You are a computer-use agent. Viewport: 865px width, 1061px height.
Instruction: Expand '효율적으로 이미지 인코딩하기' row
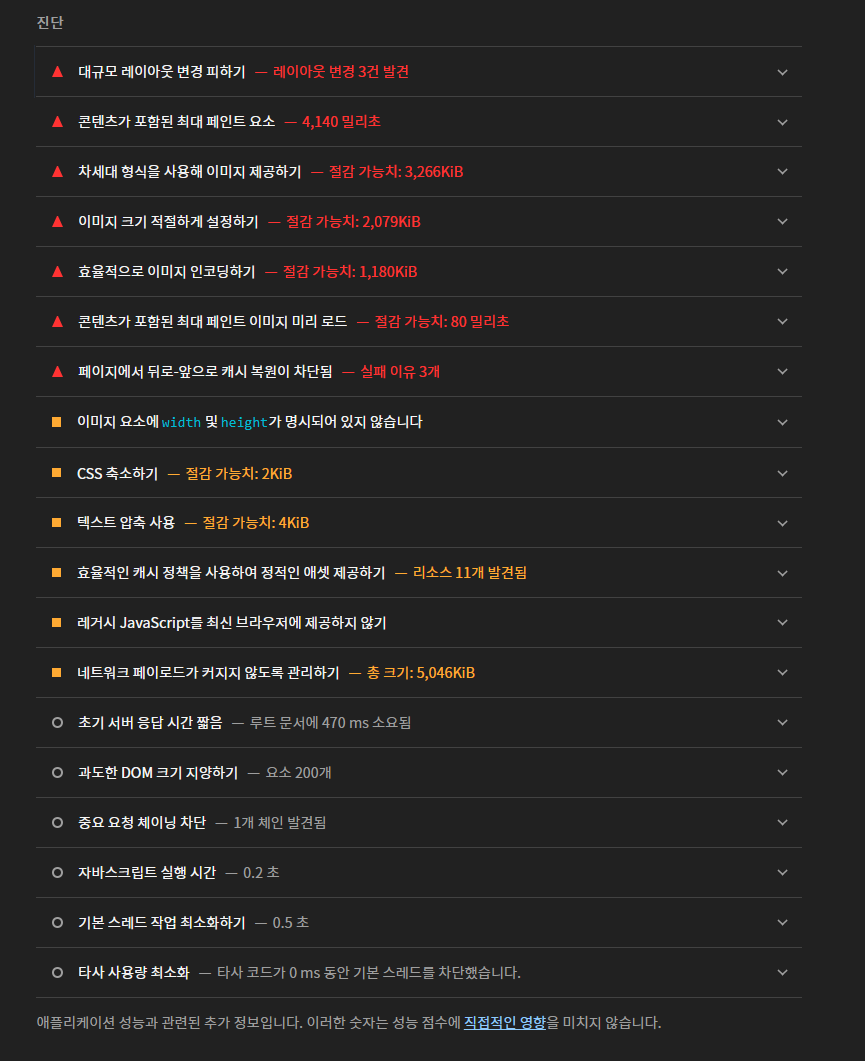166,272
